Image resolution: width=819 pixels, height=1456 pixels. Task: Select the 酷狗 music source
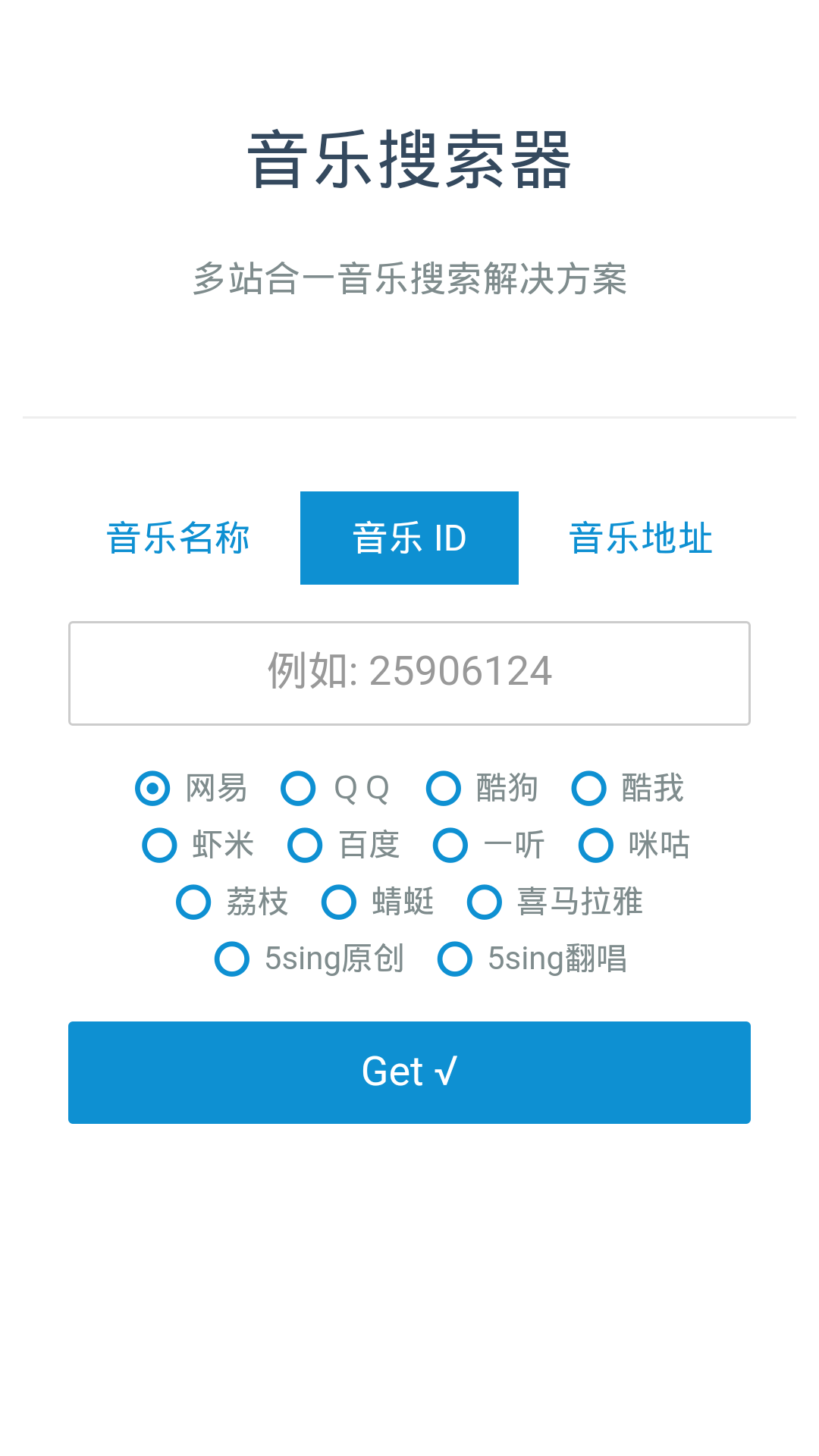[444, 788]
